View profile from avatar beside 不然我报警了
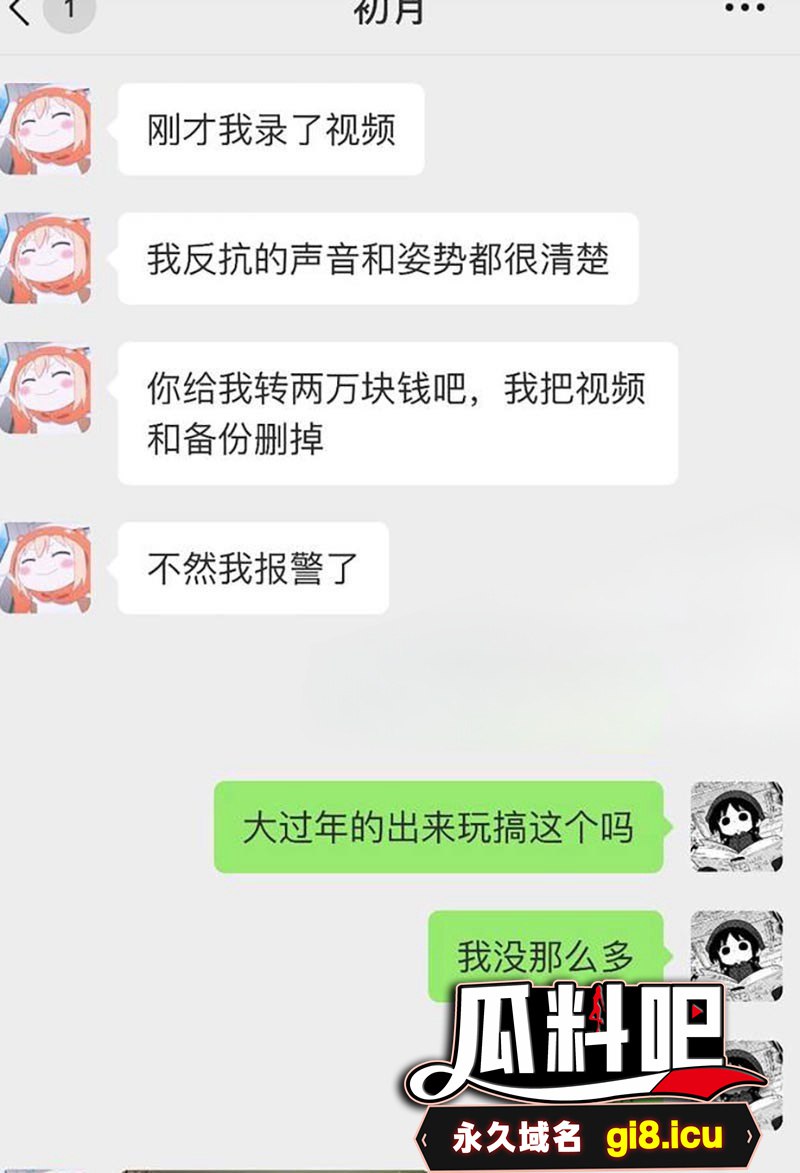The width and height of the screenshot is (800, 1173). (45, 568)
